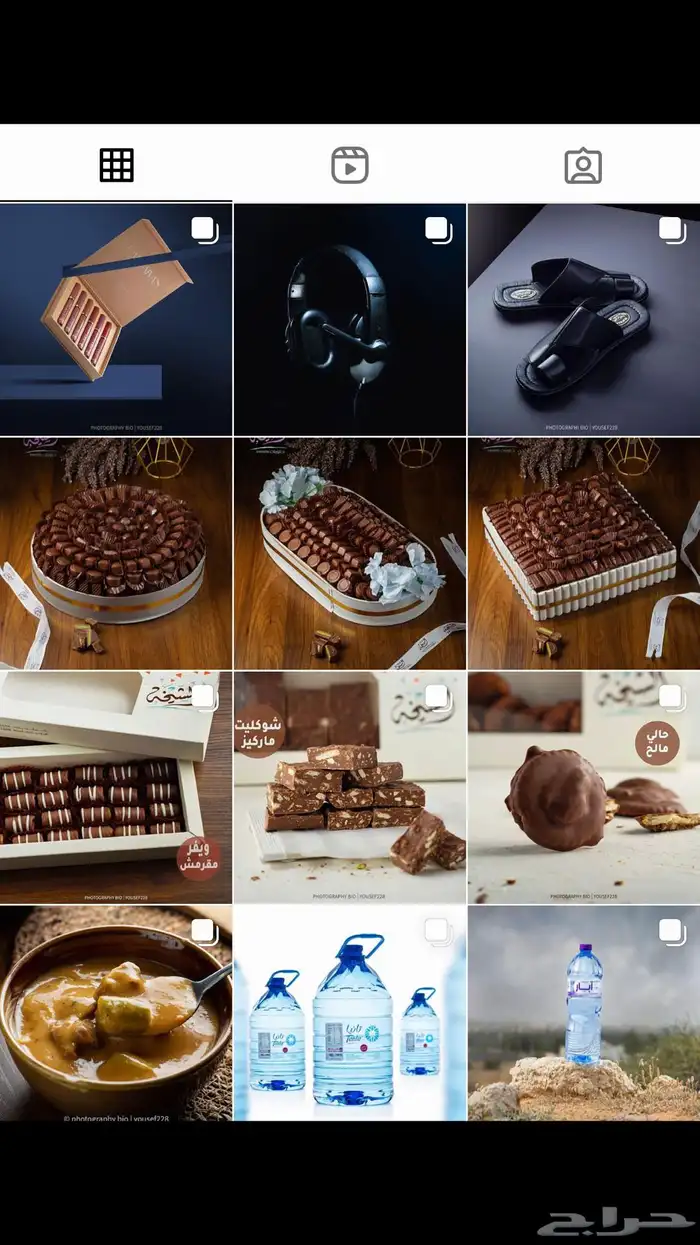Open the oval chocolate tray with flowers post
The image size is (700, 1245).
[x=350, y=553]
